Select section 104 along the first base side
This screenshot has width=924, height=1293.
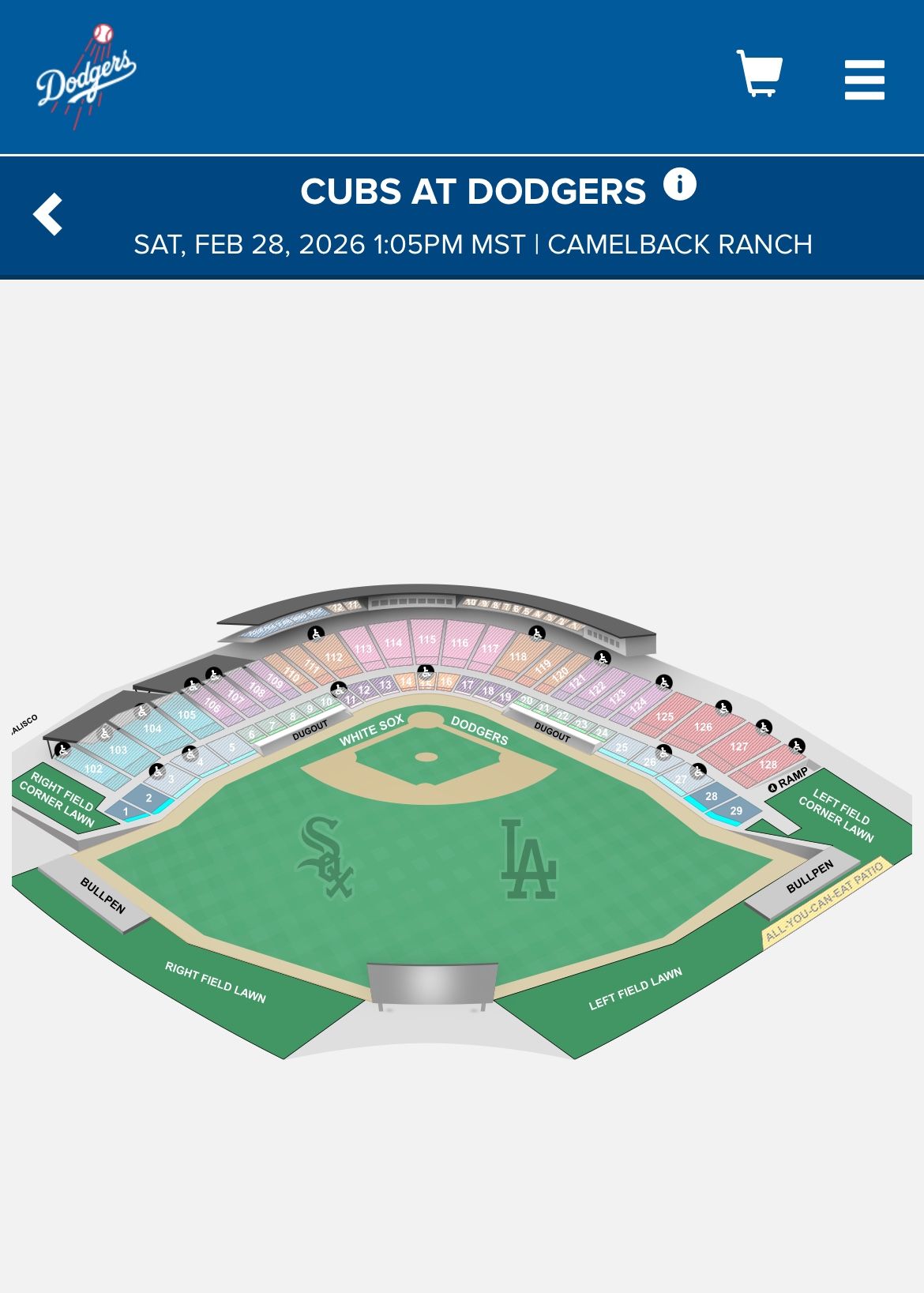(152, 728)
